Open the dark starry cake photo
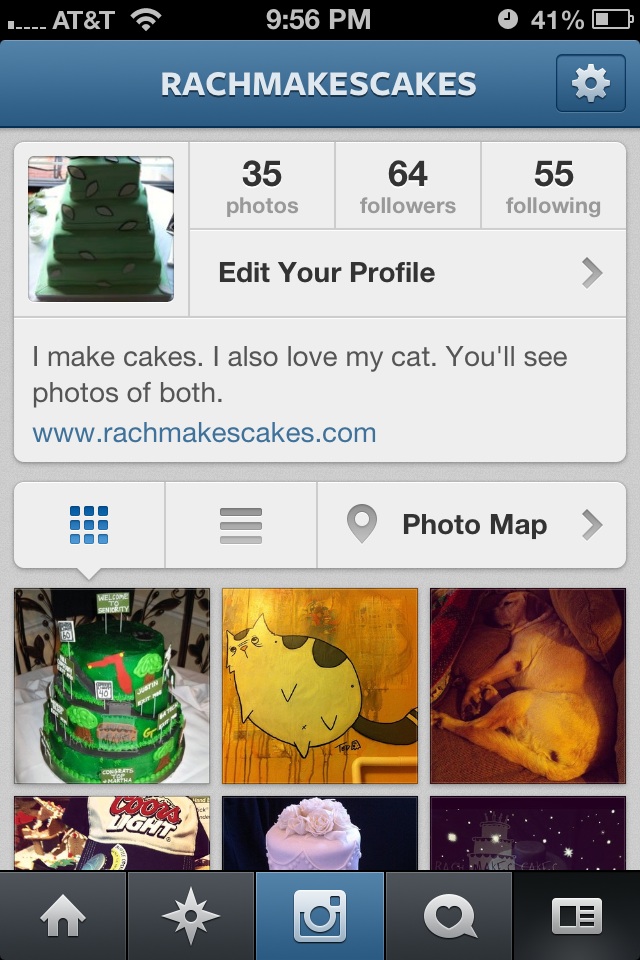The image size is (640, 960). click(528, 832)
